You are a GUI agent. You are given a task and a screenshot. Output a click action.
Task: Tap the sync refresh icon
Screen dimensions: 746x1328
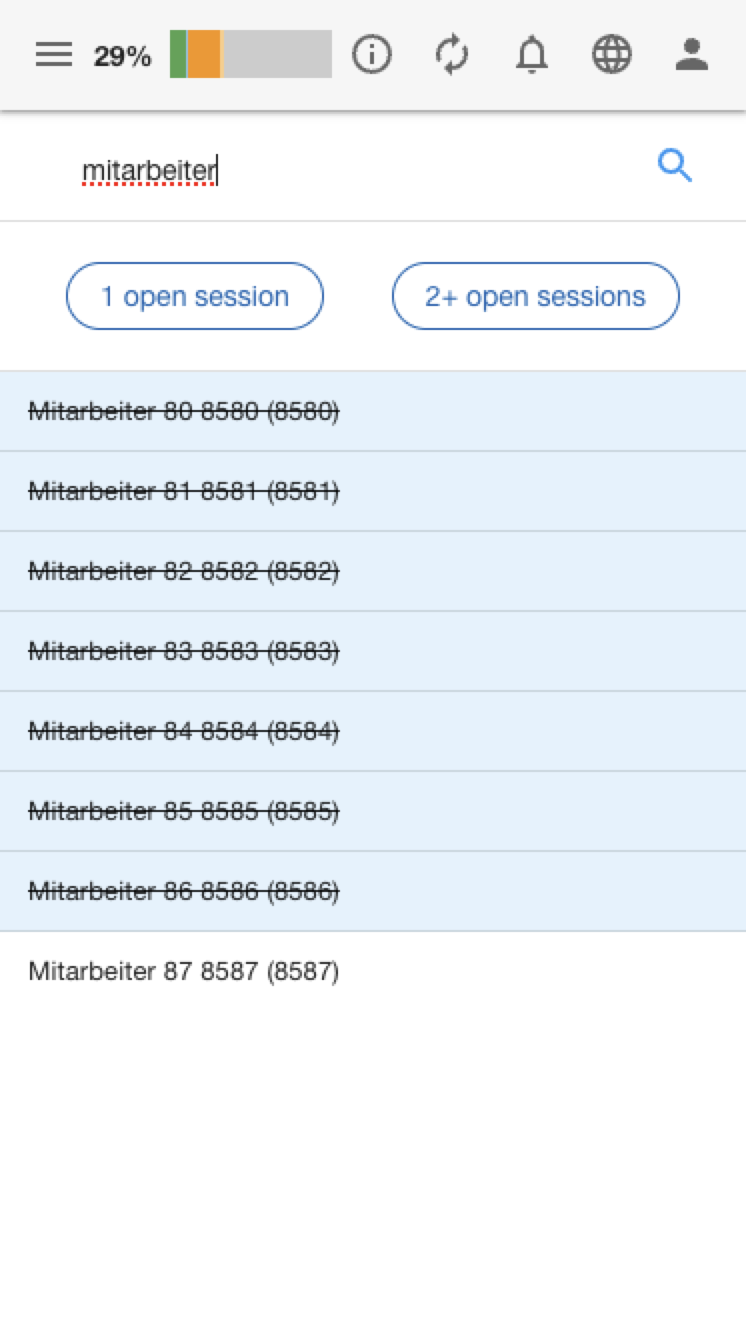click(452, 55)
